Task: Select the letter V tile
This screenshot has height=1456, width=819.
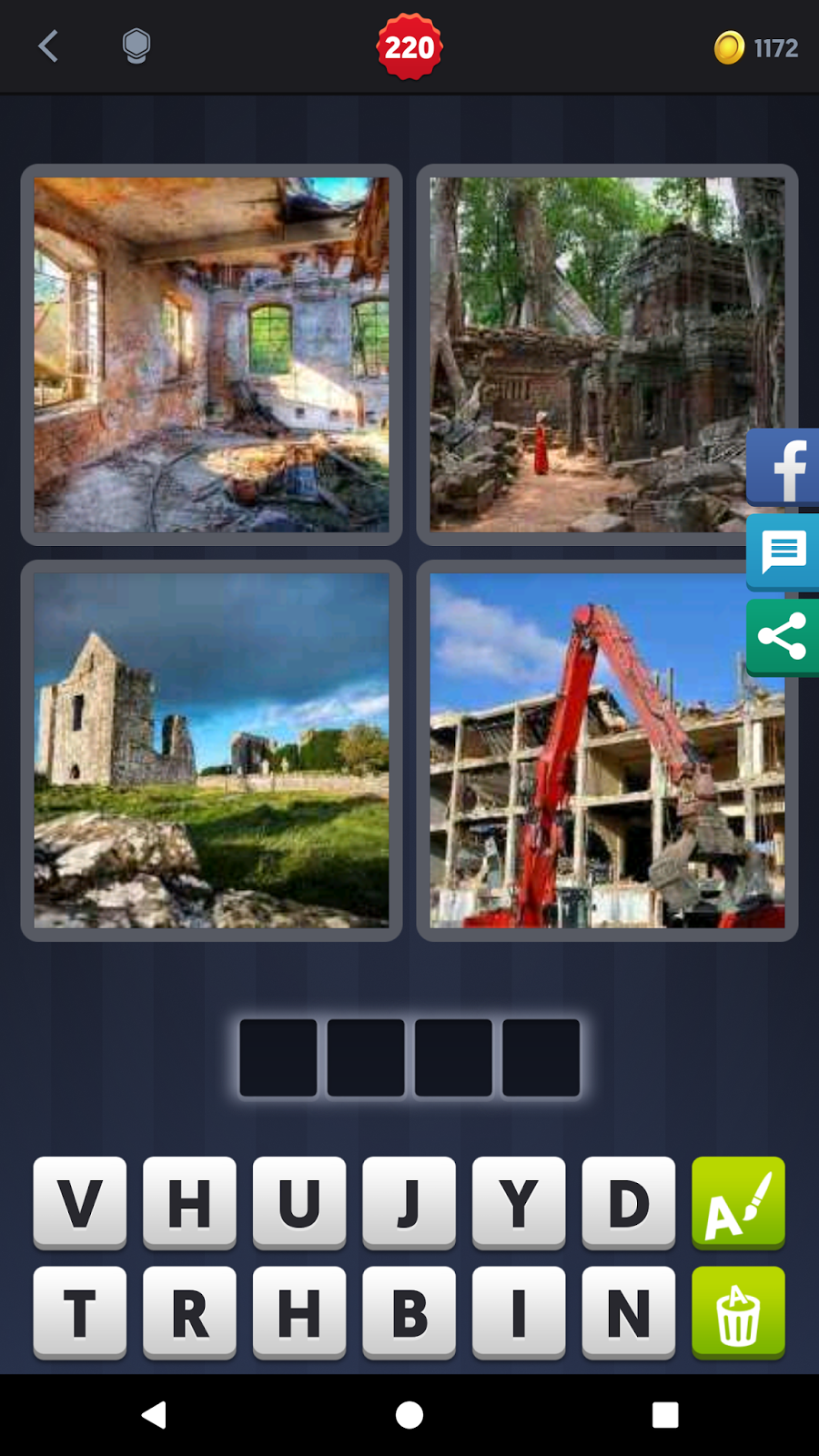Action: pyautogui.click(x=79, y=1203)
